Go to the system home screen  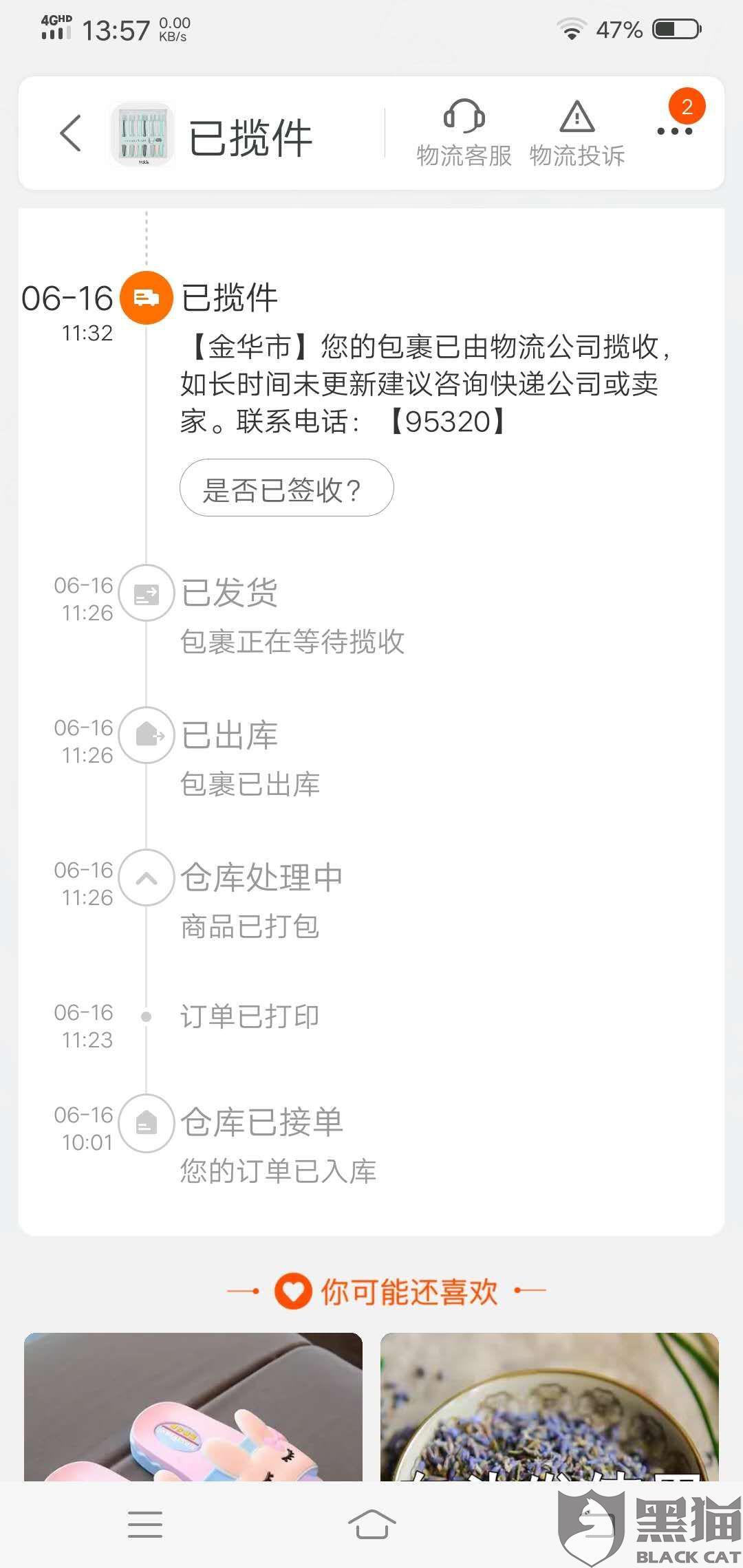click(x=371, y=1525)
